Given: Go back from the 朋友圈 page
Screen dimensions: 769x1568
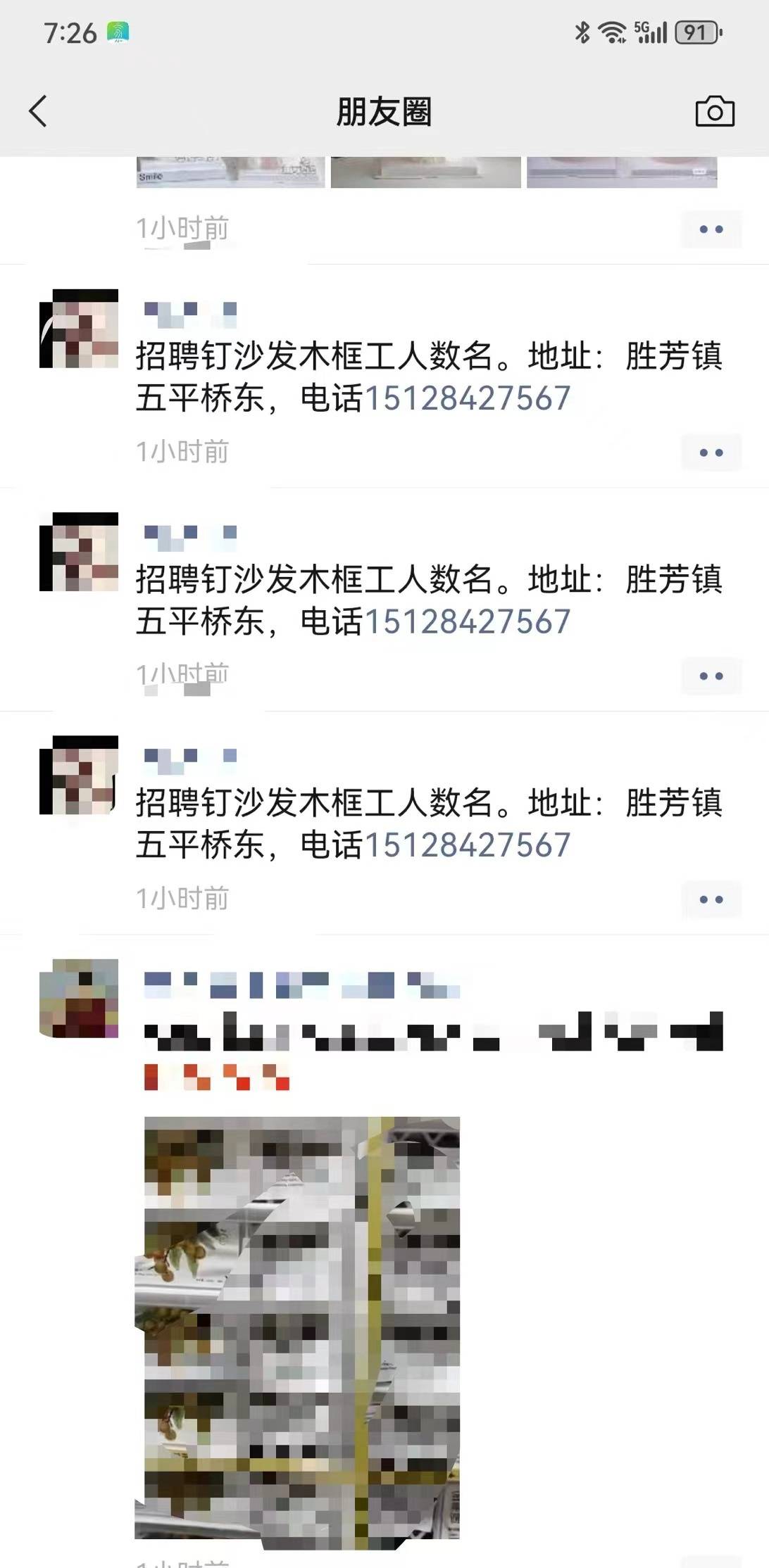Looking at the screenshot, I should [x=38, y=111].
